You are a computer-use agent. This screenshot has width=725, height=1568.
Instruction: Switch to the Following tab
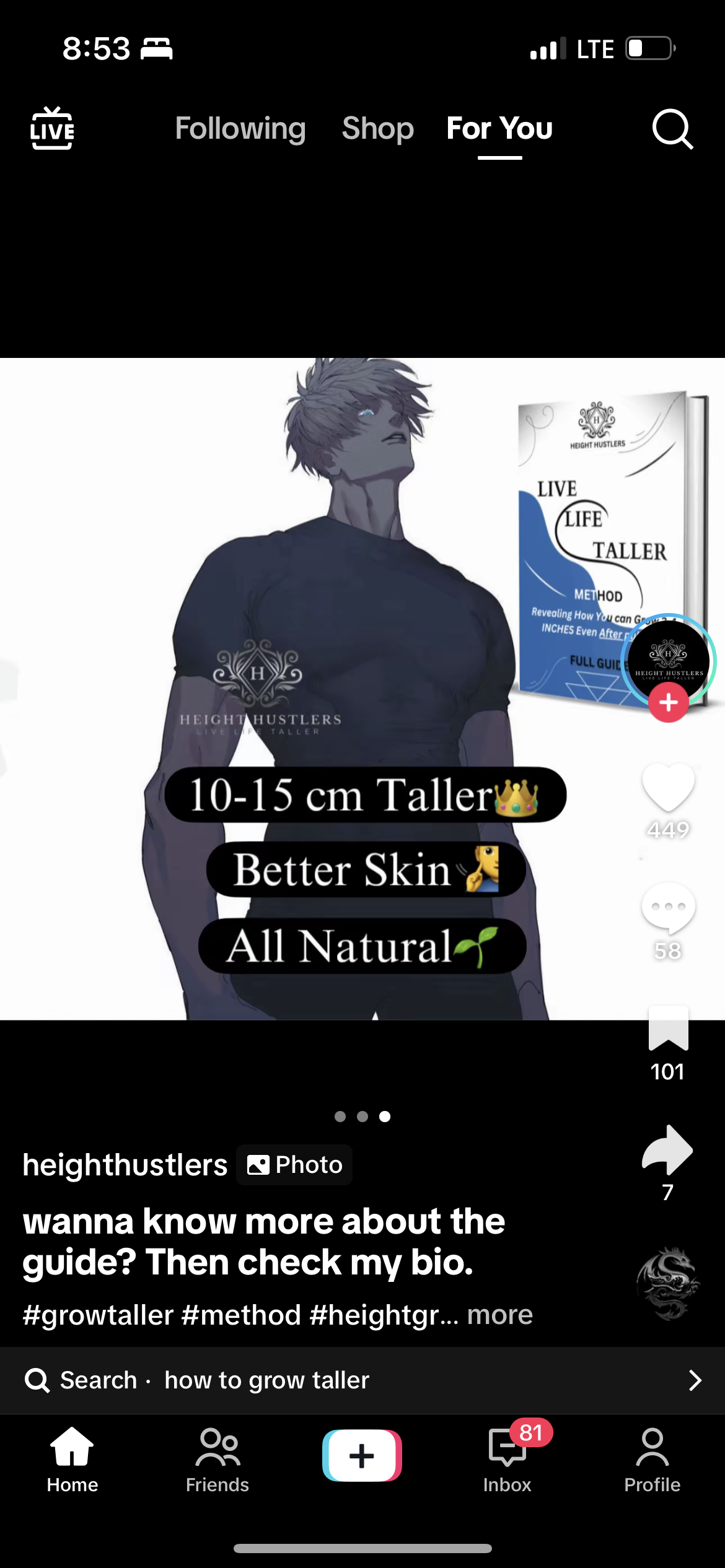pyautogui.click(x=240, y=129)
